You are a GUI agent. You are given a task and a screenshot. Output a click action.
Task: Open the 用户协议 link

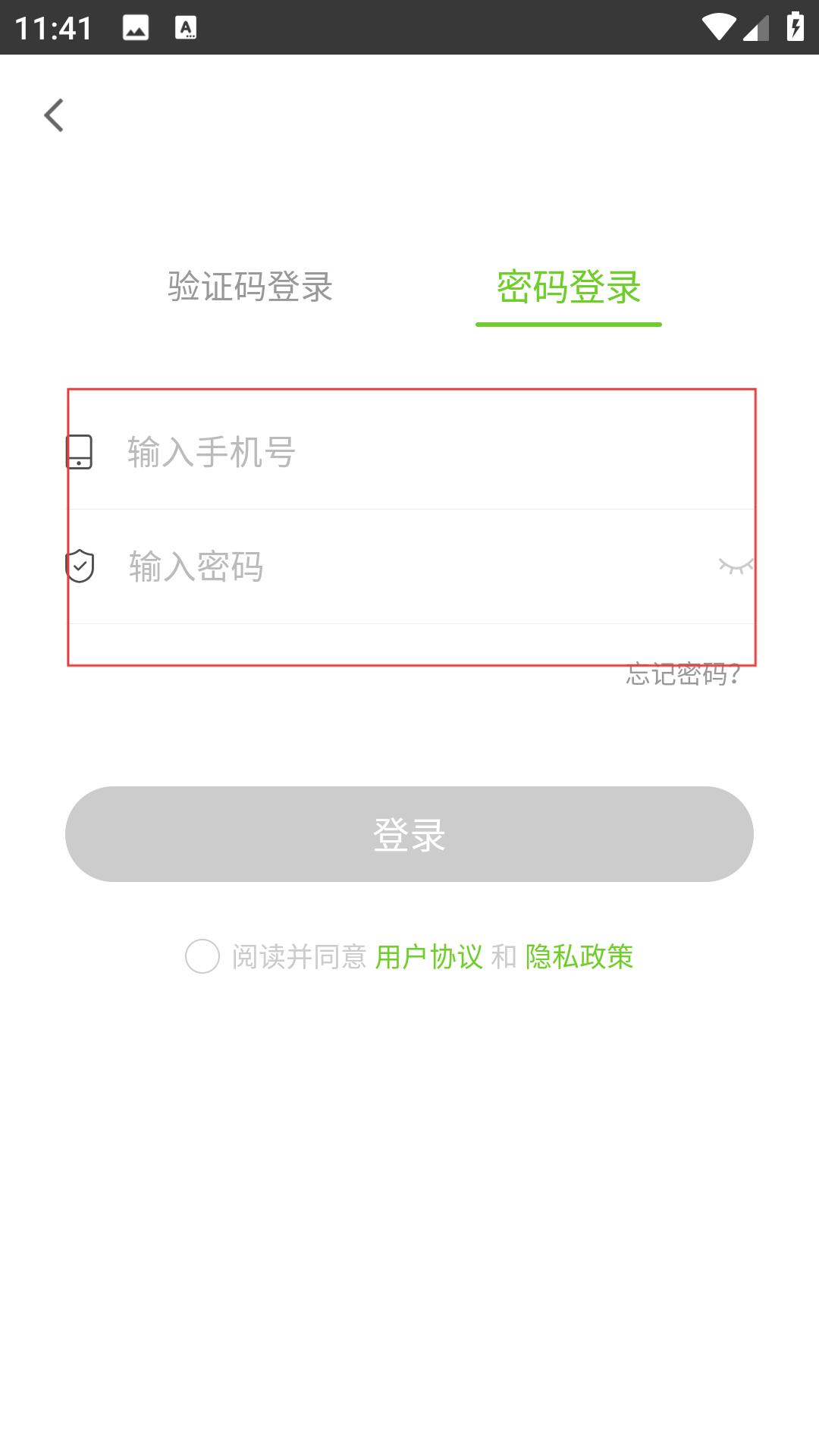click(x=429, y=957)
